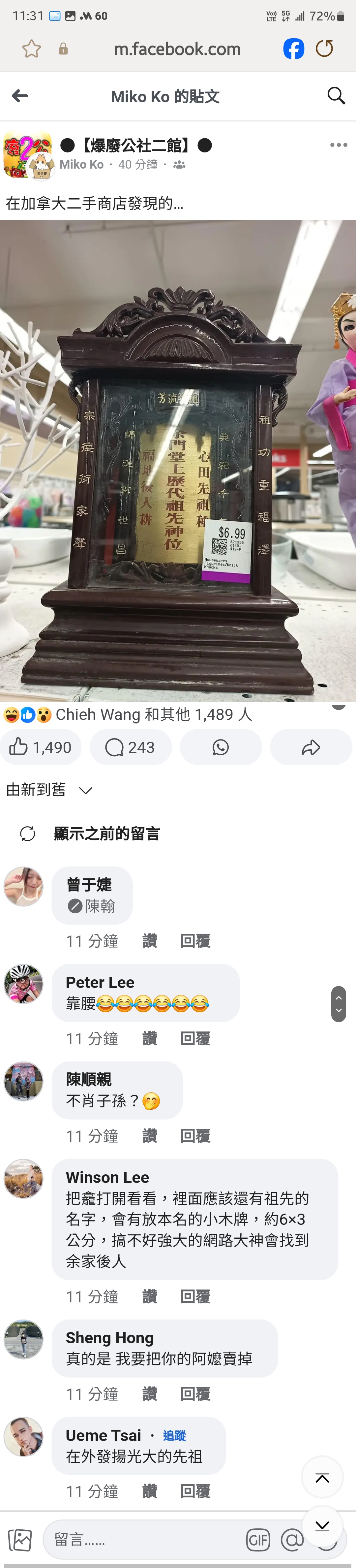Attach a photo to your comment
Screen dimensions: 356x1568
pos(20,1540)
